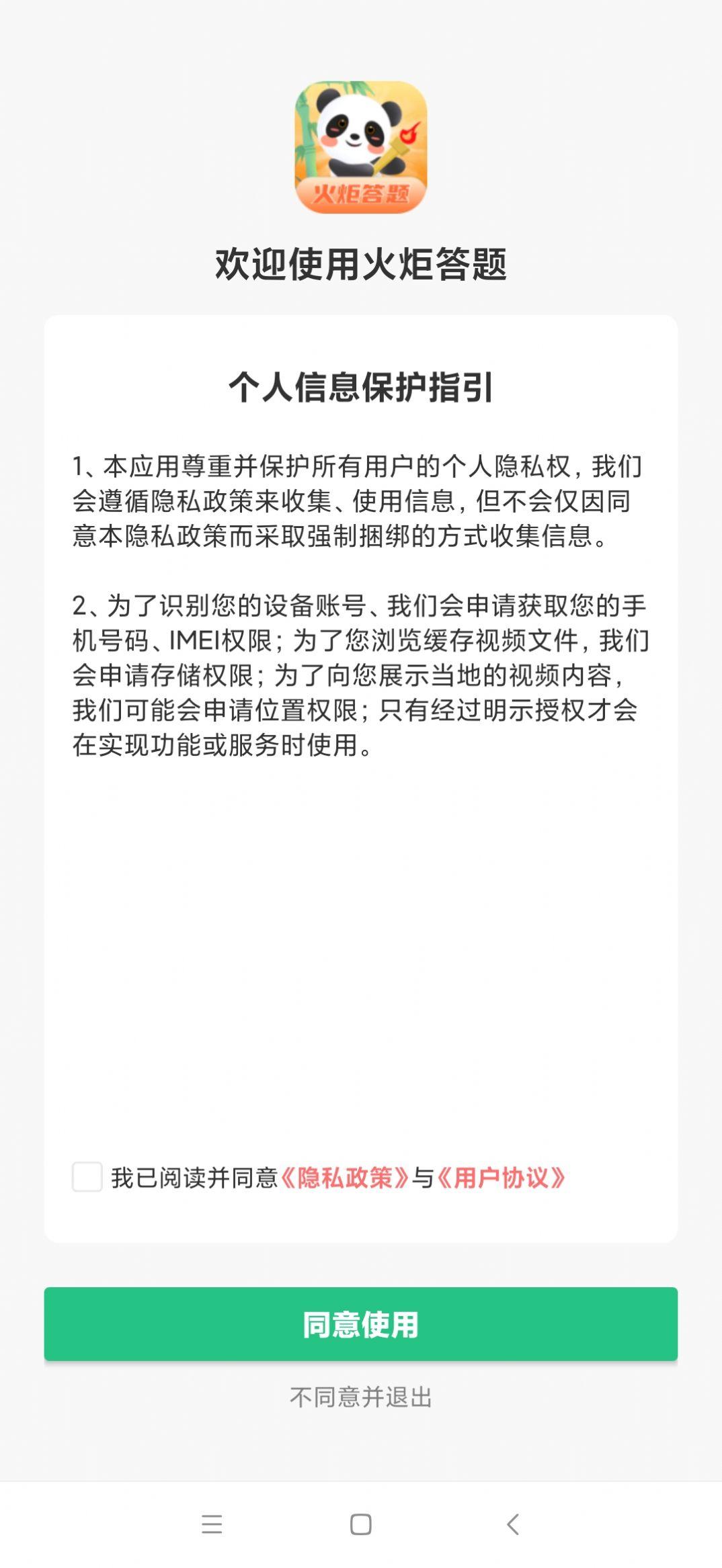The height and width of the screenshot is (1568, 722).
Task: Open the 《用户协议》 link
Action: pyautogui.click(x=501, y=1178)
